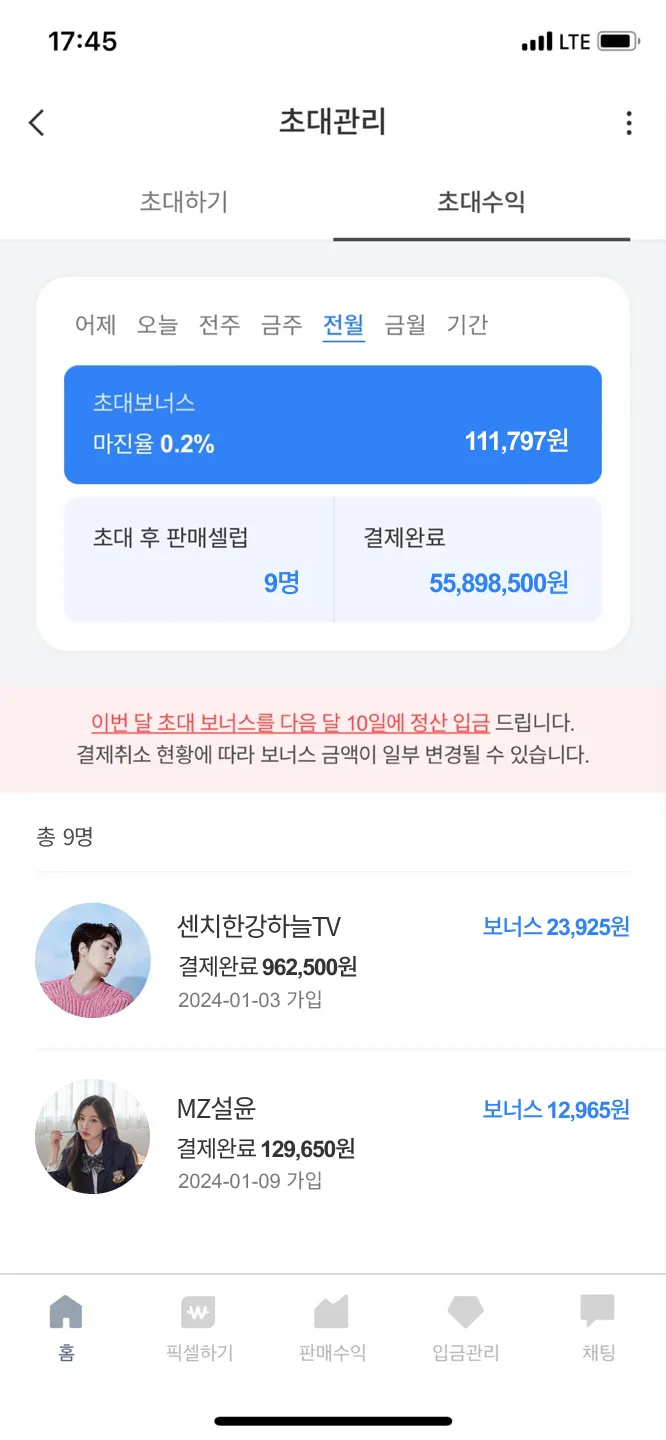The height and width of the screenshot is (1440, 666).
Task: Choose custom 기간 filter
Action: click(x=467, y=325)
